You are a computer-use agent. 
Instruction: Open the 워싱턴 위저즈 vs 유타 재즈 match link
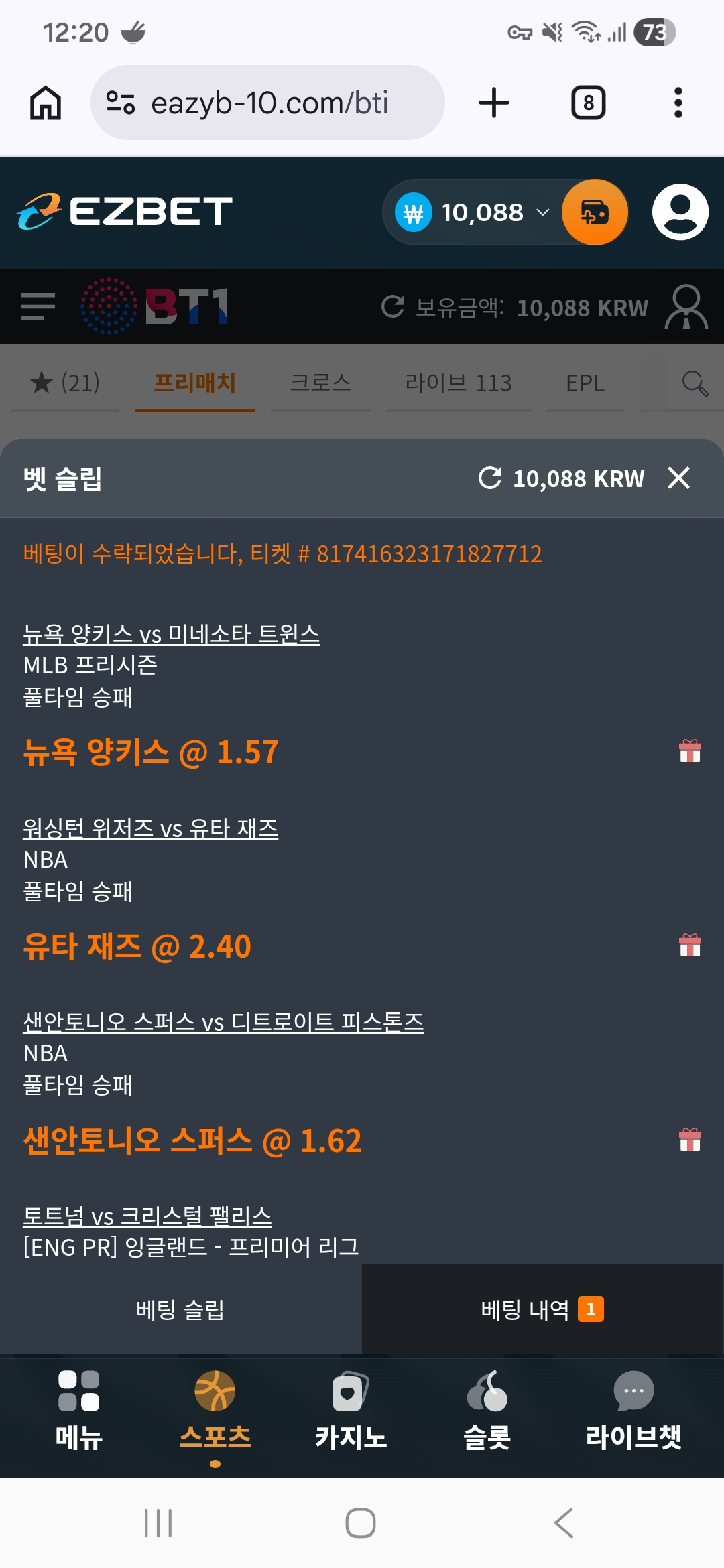pyautogui.click(x=150, y=828)
